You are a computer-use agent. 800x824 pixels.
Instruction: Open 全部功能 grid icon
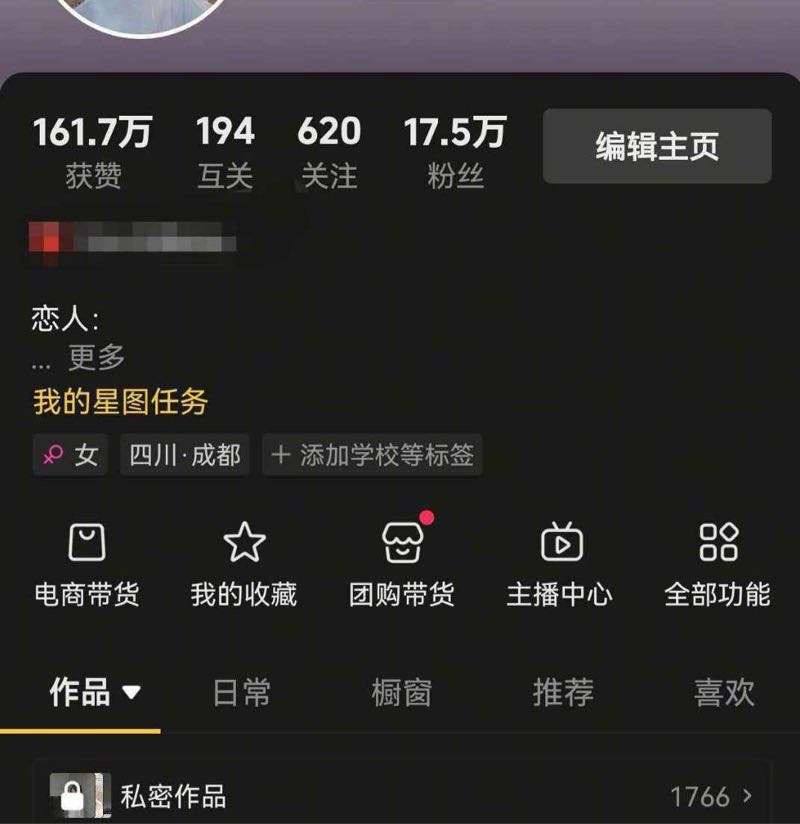(718, 543)
